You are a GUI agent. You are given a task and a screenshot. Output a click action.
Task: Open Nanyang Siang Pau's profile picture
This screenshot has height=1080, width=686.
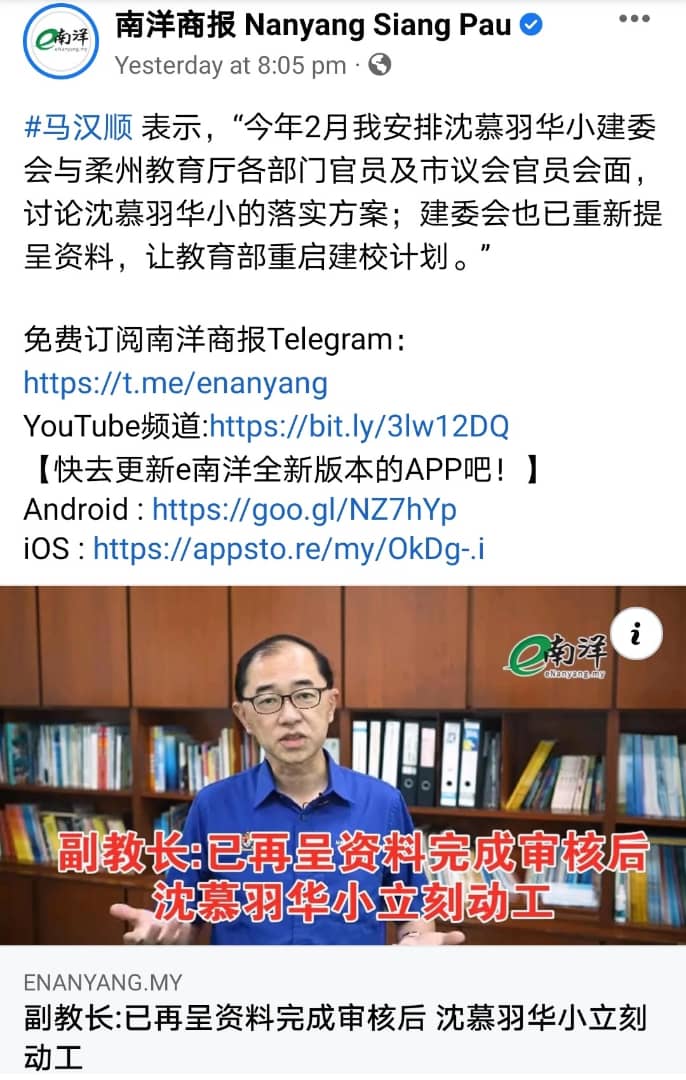(61, 39)
